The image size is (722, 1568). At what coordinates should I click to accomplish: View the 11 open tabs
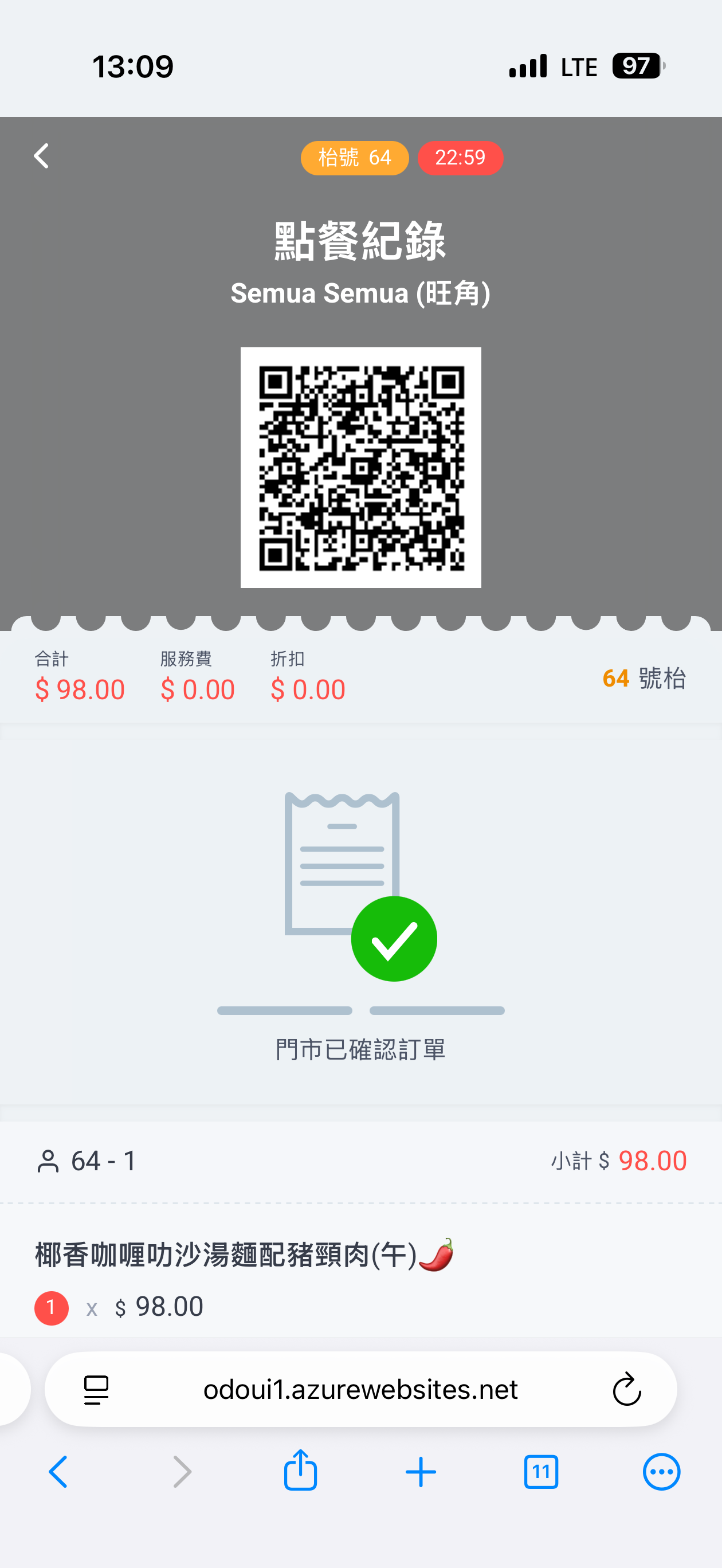pos(540,1472)
